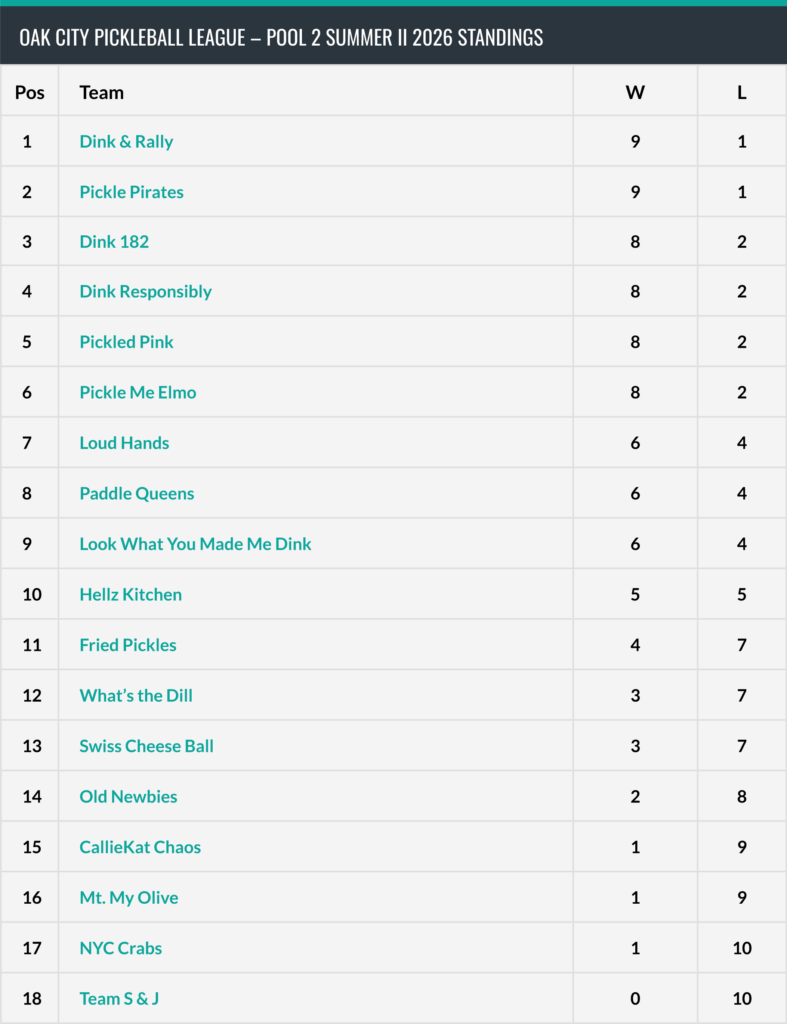Select the Hellz Kitchen team link
The width and height of the screenshot is (787, 1024).
click(x=131, y=594)
